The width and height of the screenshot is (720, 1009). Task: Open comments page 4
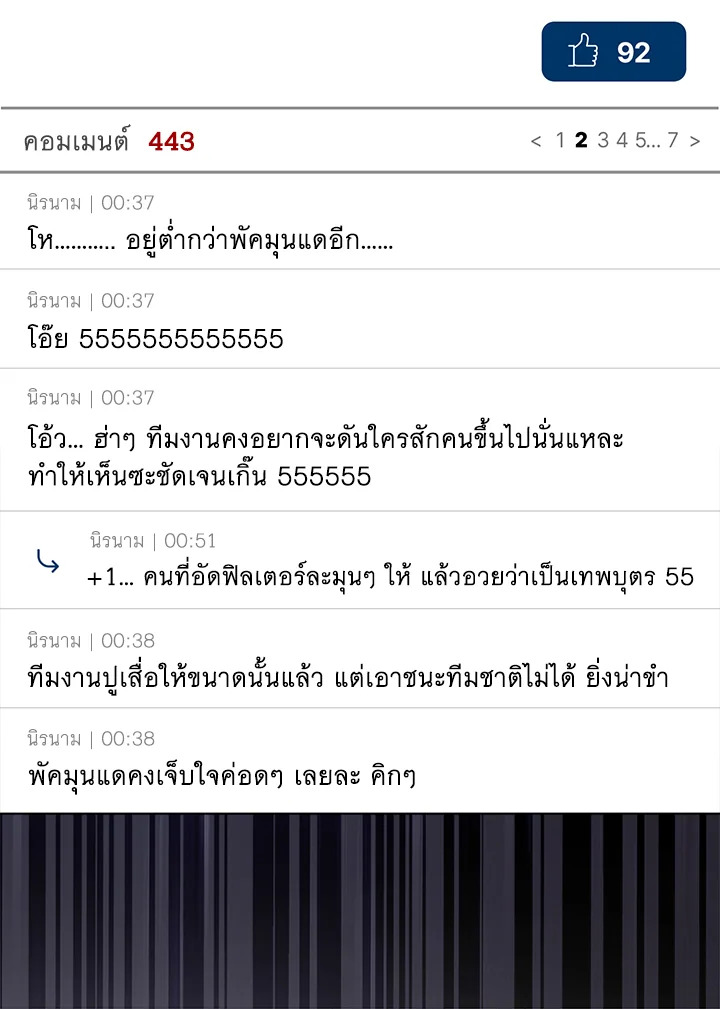622,140
